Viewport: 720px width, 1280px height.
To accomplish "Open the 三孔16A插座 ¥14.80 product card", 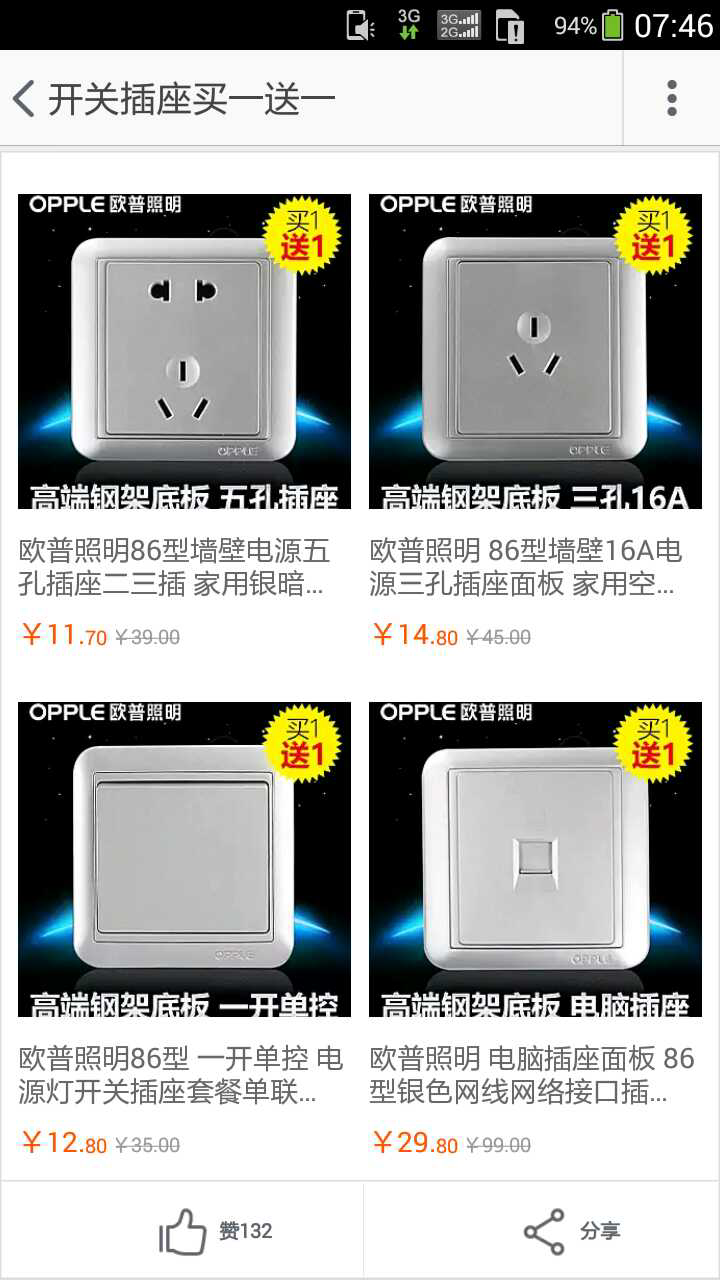I will click(535, 422).
